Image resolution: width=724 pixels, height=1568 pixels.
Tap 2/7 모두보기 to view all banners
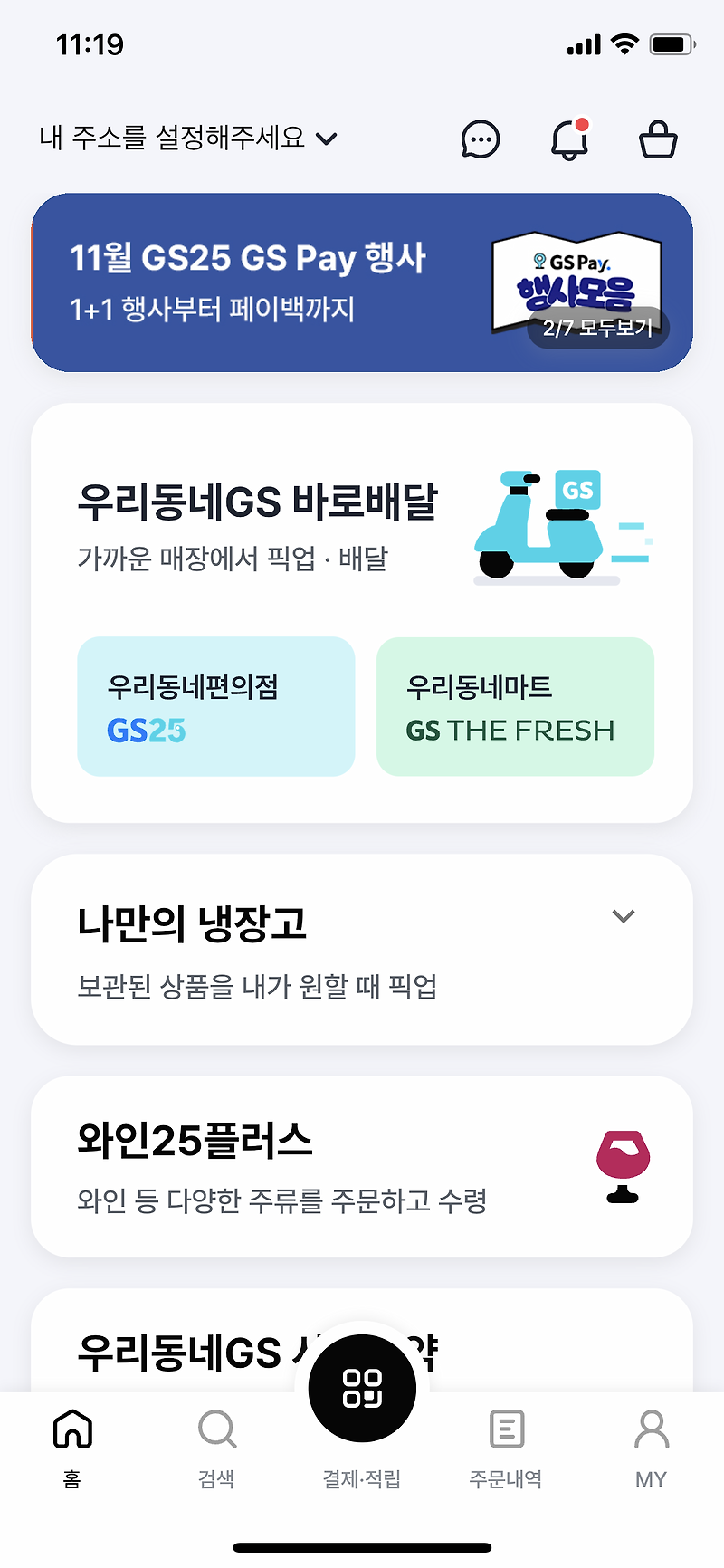pos(598,330)
